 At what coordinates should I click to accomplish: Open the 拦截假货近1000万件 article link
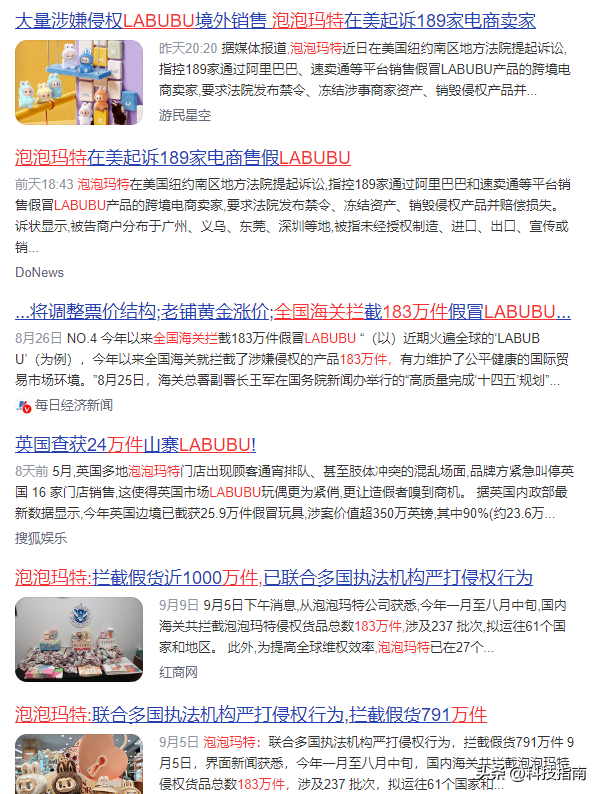tap(273, 578)
